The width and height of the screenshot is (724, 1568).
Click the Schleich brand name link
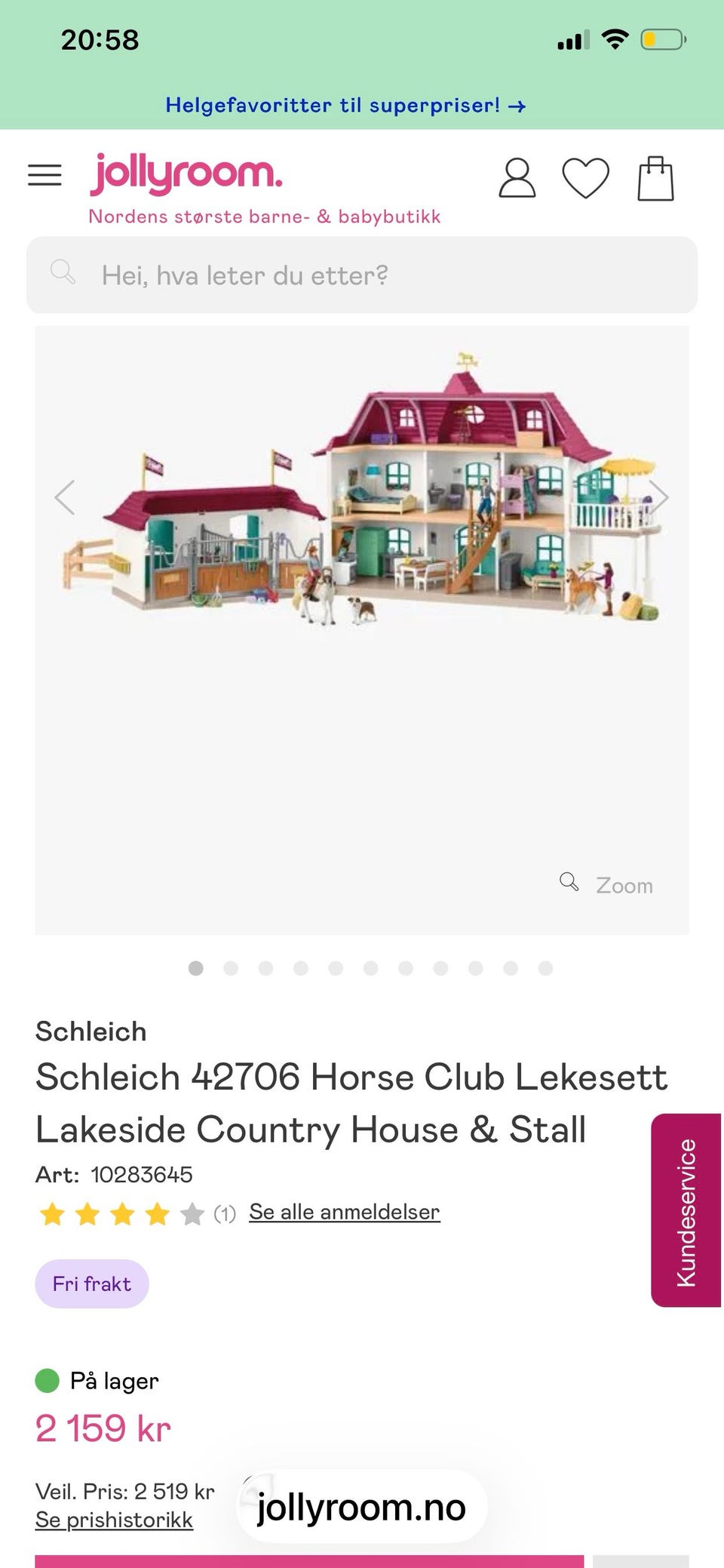coord(90,1031)
